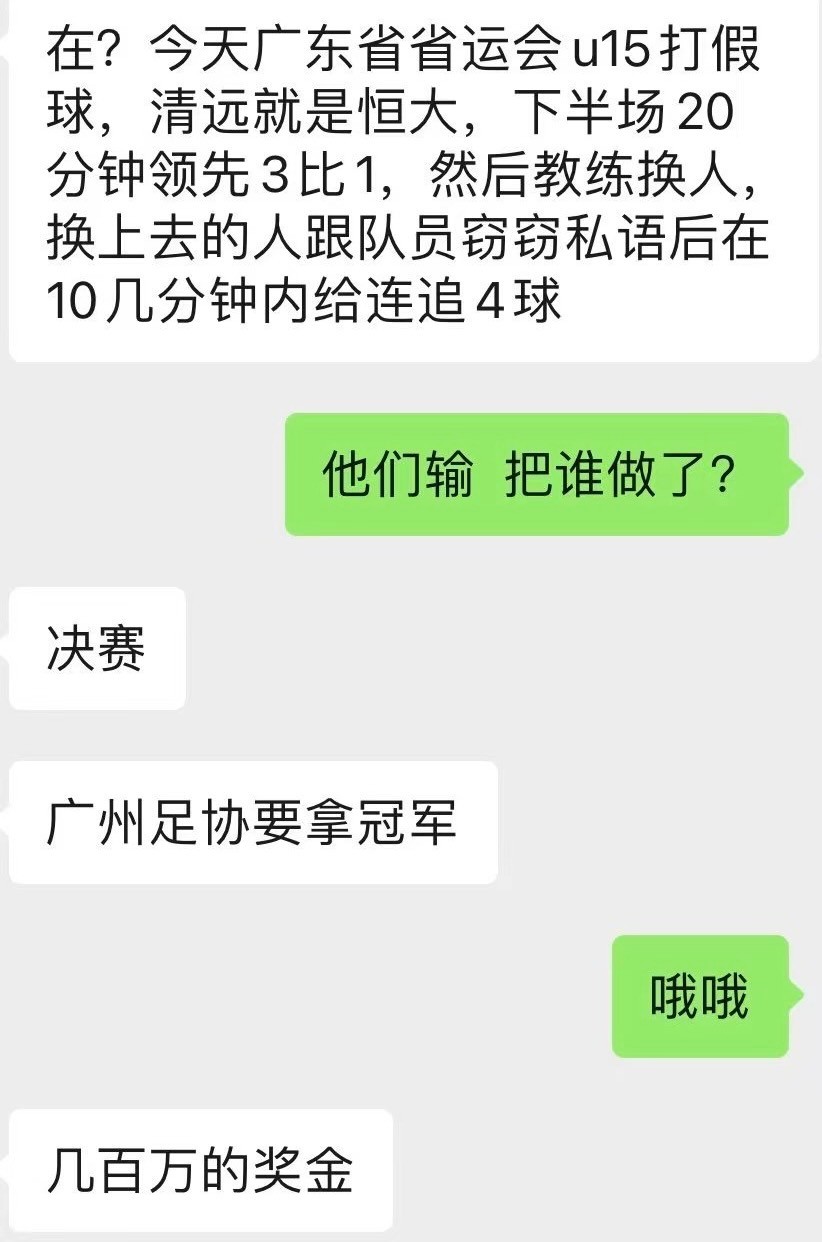Click the word 广州足协 in the gray bubble
The image size is (822, 1242).
[x=150, y=820]
